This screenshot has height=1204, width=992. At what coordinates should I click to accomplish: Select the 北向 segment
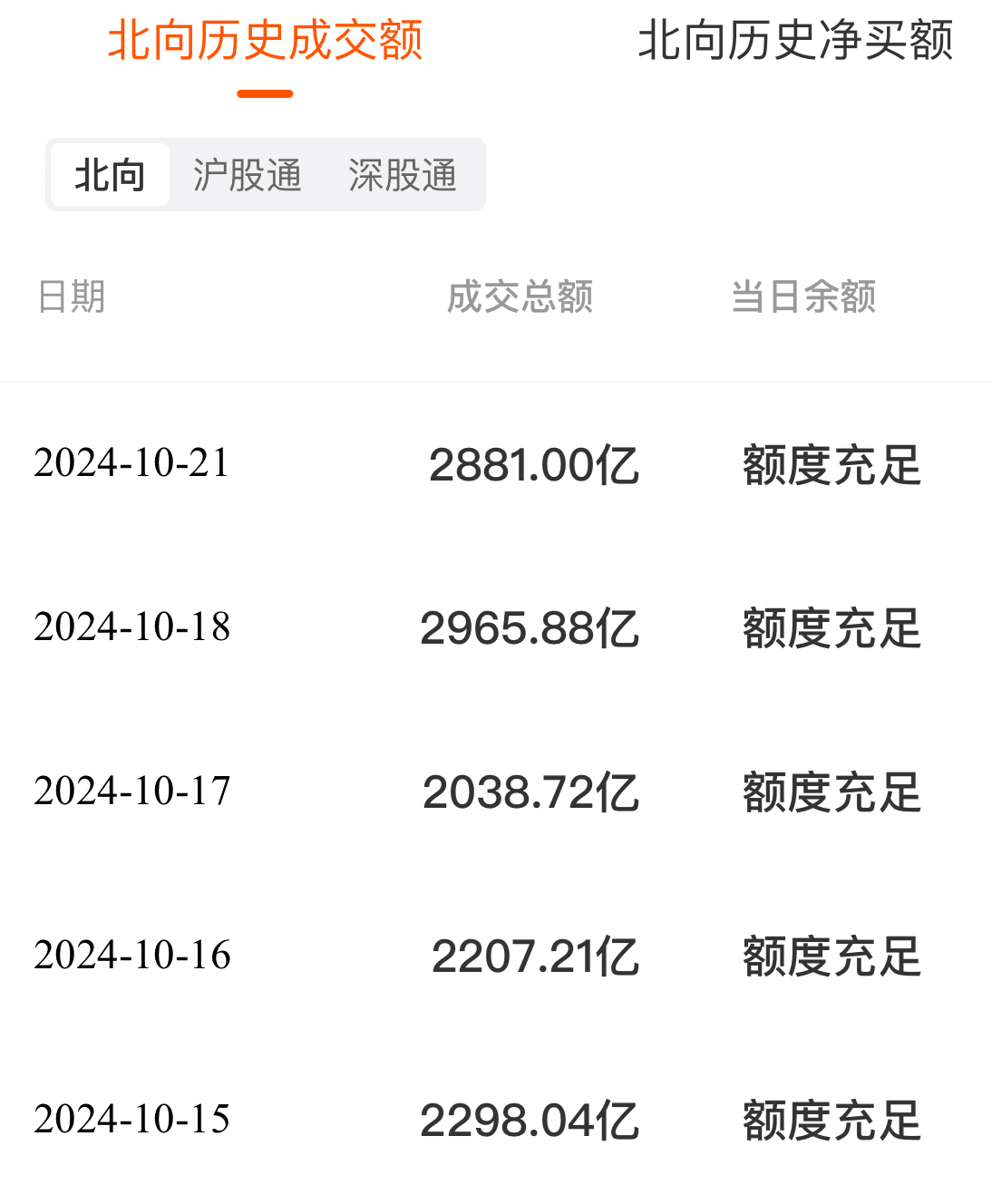tap(110, 175)
